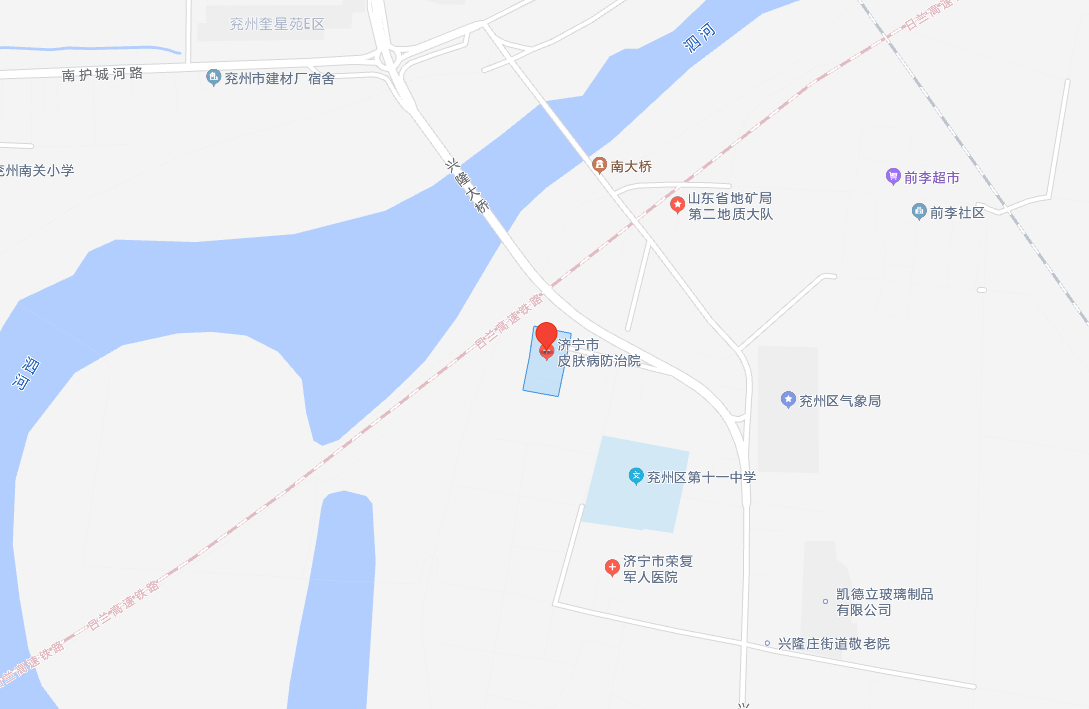Image resolution: width=1089 pixels, height=709 pixels.
Task: Open the 兖州区第十一中学 school marker
Action: click(x=635, y=477)
